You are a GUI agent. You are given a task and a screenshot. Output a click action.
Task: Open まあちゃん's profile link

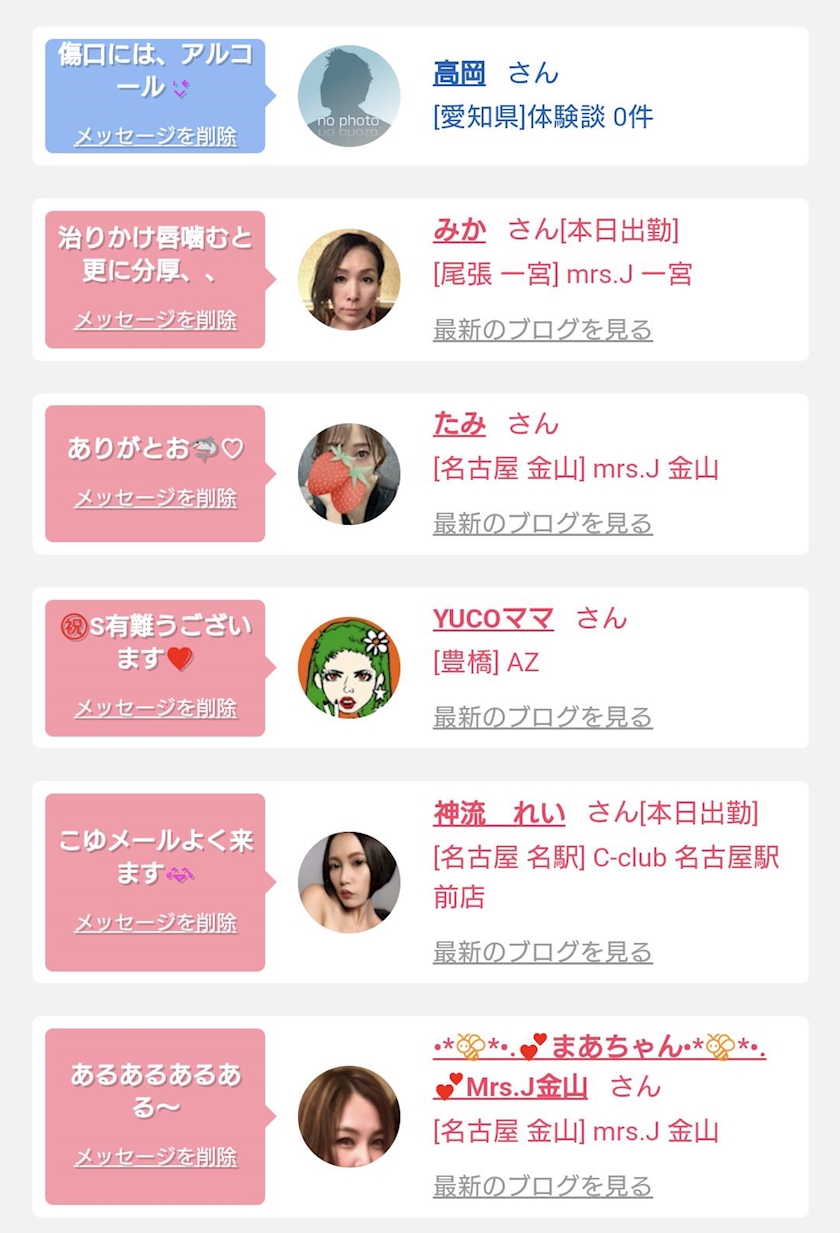(x=599, y=1048)
